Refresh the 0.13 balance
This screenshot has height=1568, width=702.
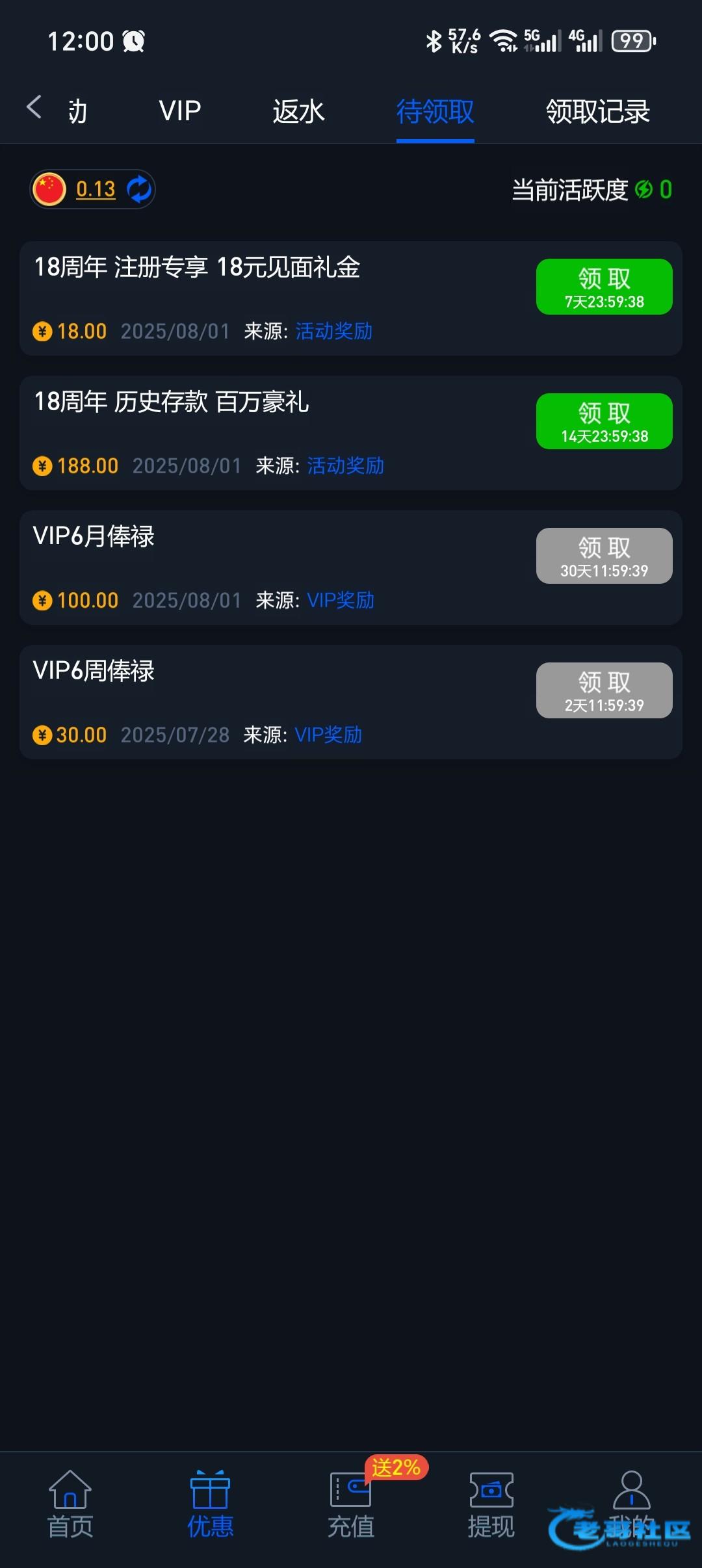[x=138, y=189]
